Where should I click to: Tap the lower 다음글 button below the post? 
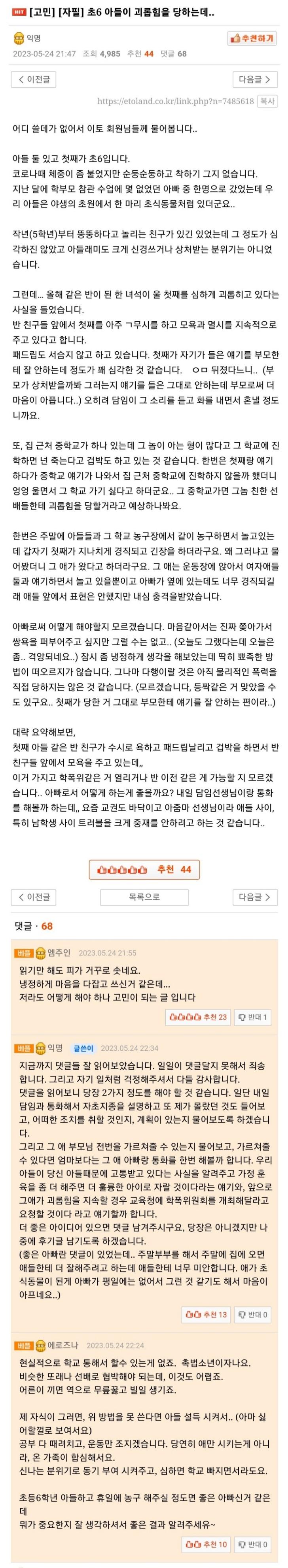(254, 897)
